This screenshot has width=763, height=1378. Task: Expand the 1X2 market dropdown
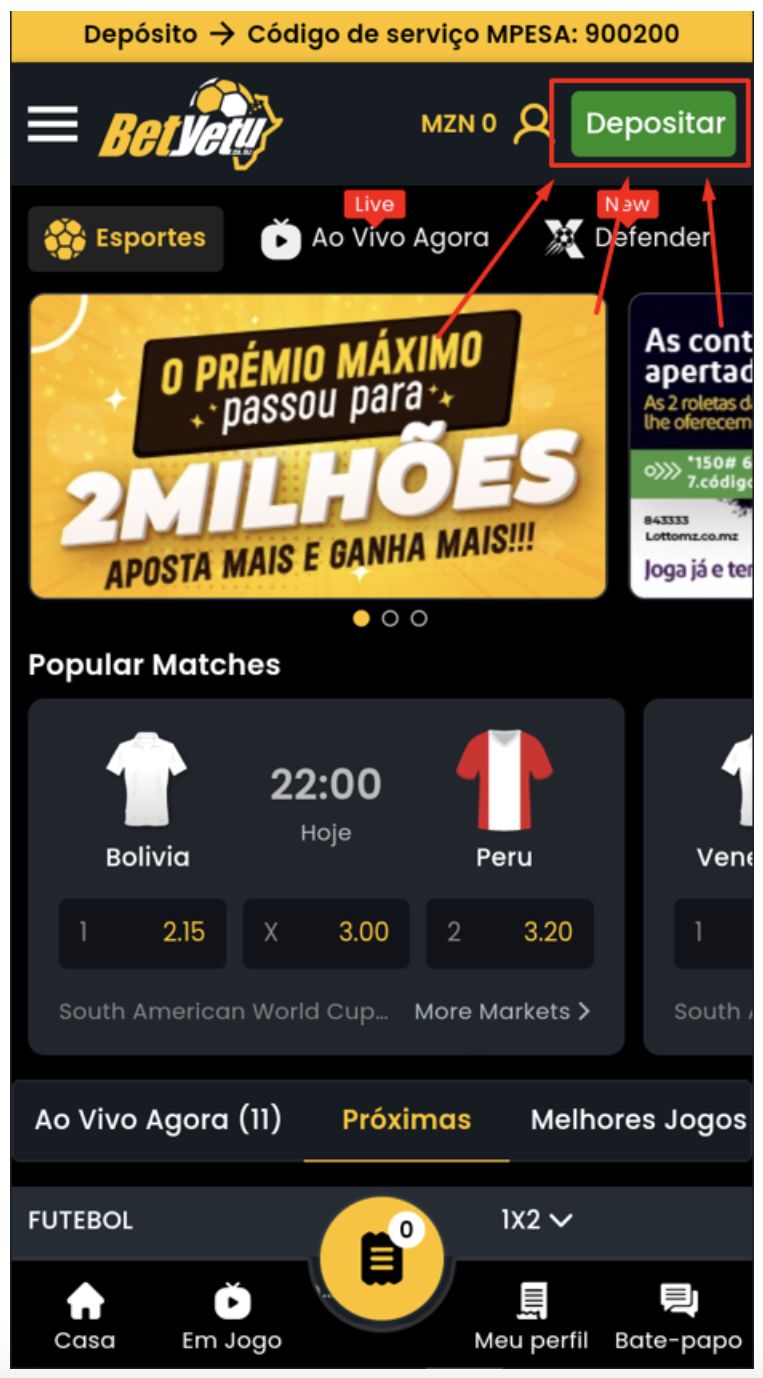click(x=537, y=1220)
